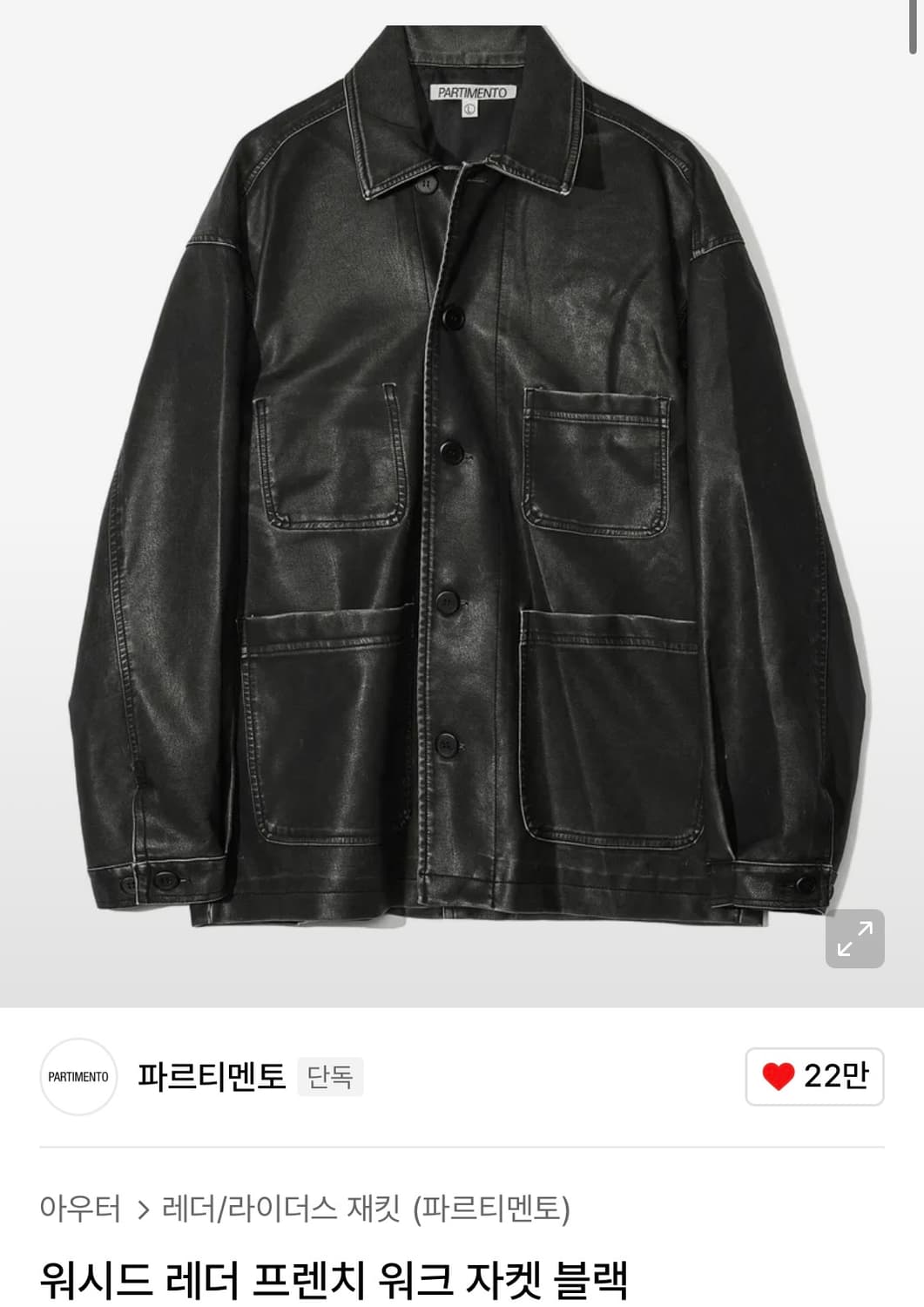924x1307 pixels.
Task: Click the red heart like icon
Action: [779, 1078]
